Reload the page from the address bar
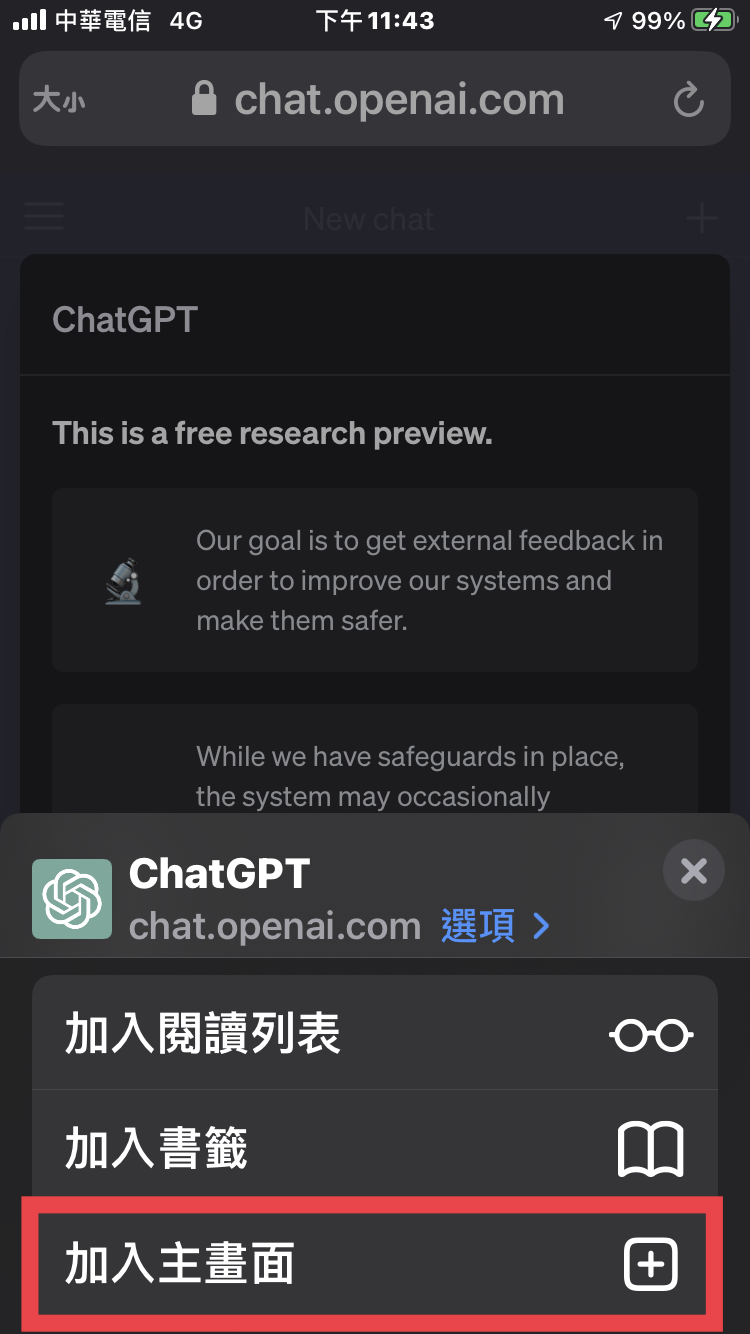 point(688,100)
